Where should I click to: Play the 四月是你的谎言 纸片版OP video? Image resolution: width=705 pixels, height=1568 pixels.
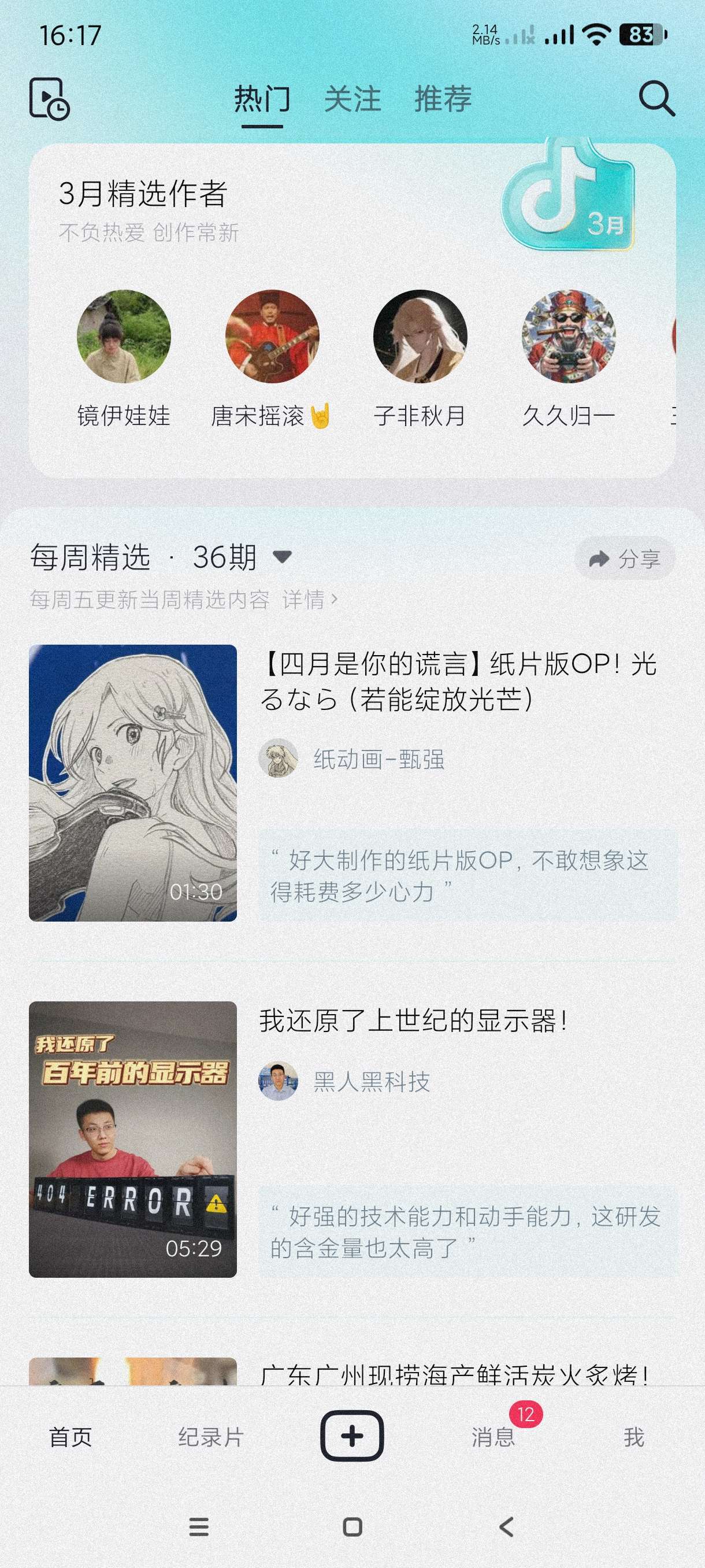point(132,782)
